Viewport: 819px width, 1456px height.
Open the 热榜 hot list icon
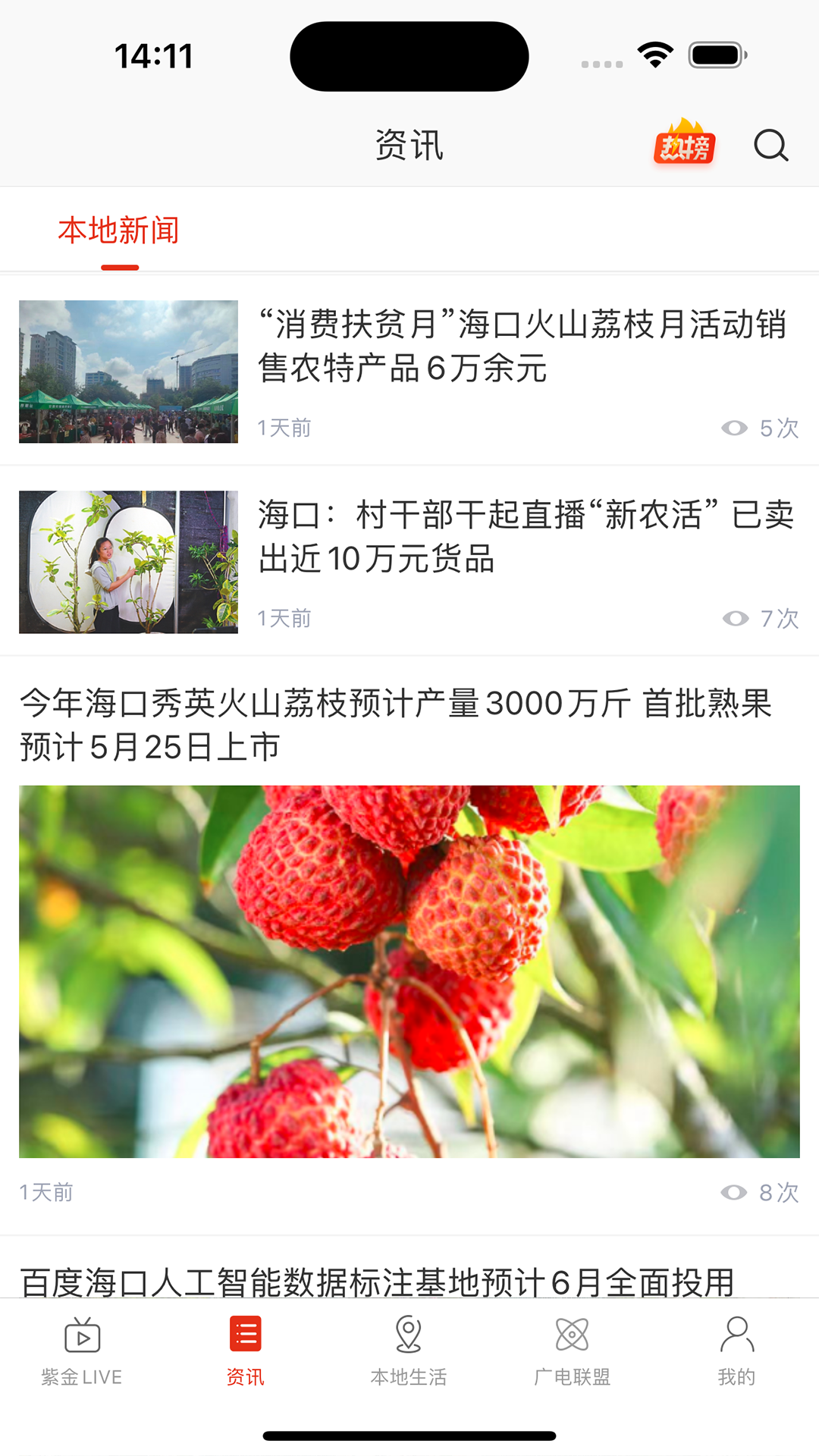(x=682, y=146)
